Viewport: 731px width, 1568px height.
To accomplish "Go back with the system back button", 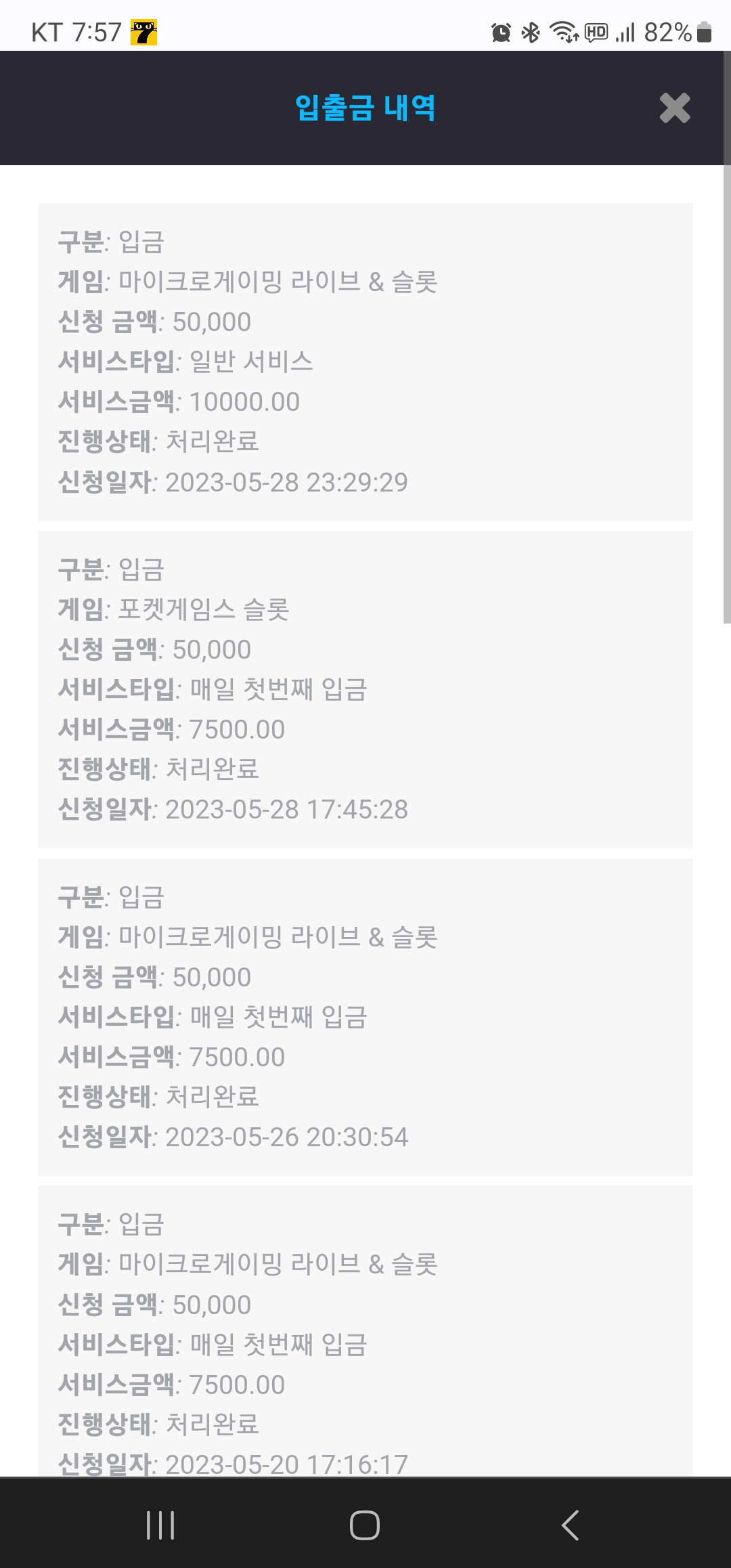I will click(x=570, y=1525).
